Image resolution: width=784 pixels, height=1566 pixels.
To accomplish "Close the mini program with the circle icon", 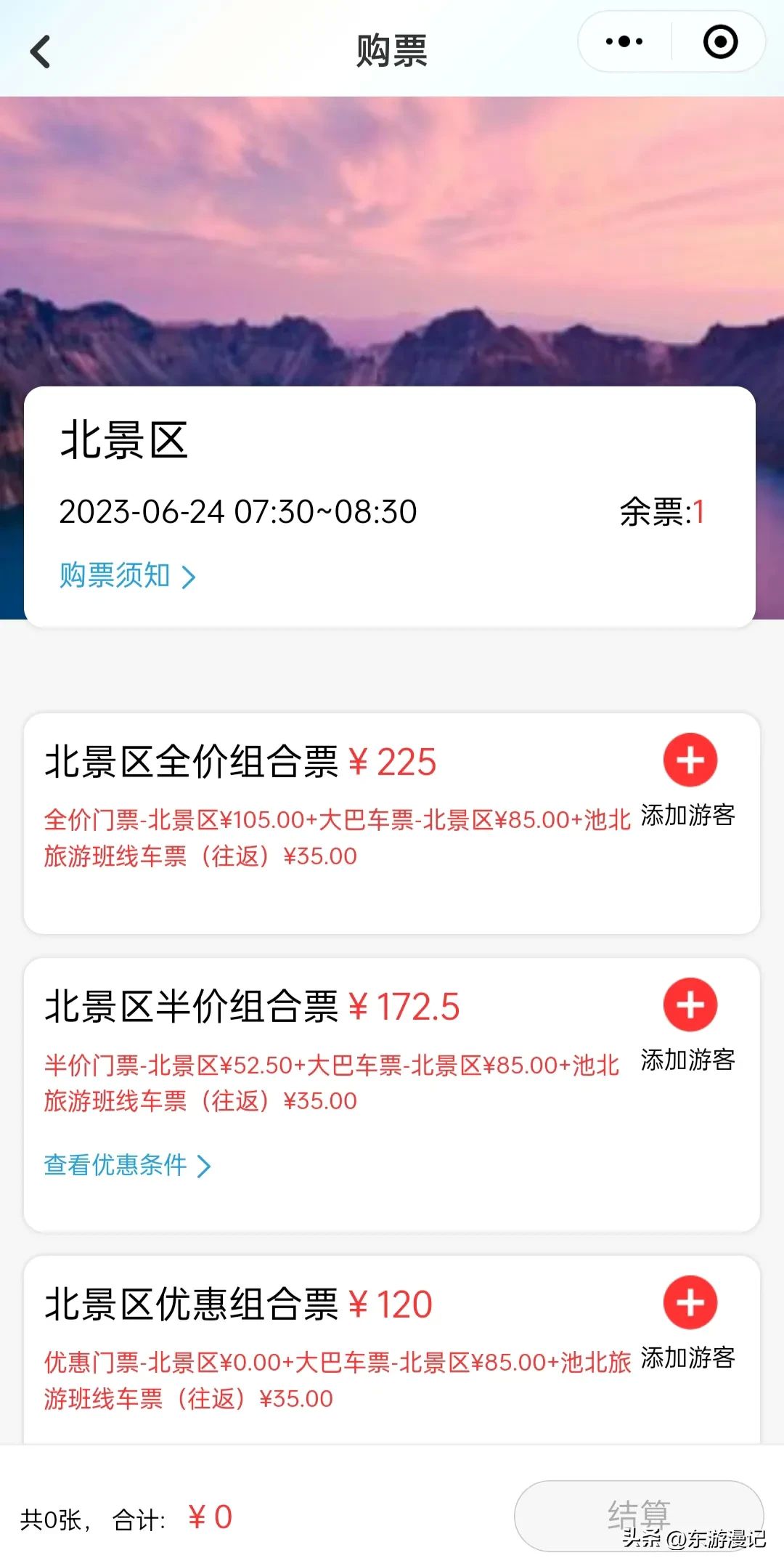I will [x=720, y=42].
